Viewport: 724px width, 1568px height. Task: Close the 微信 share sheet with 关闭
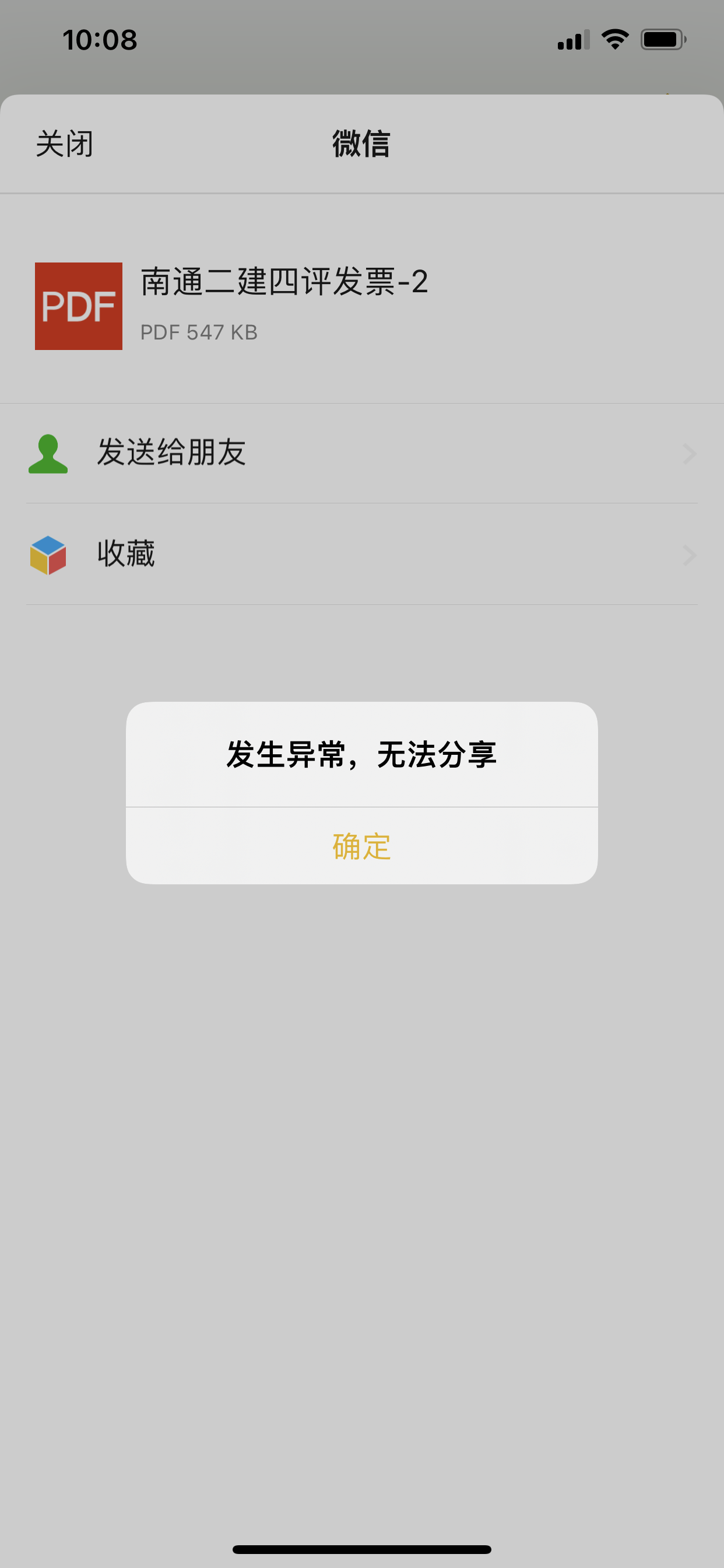[x=65, y=144]
